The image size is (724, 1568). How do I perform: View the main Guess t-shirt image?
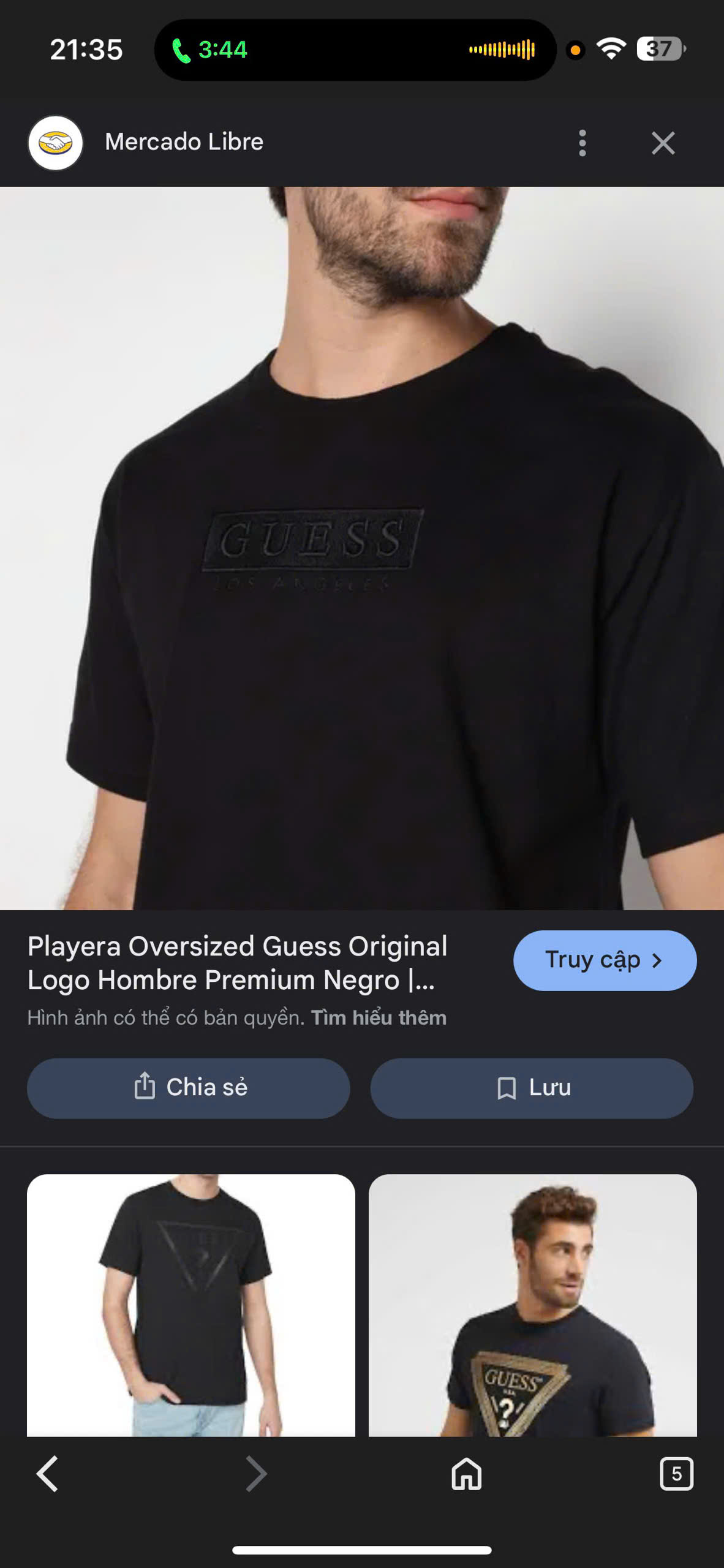pos(361,548)
